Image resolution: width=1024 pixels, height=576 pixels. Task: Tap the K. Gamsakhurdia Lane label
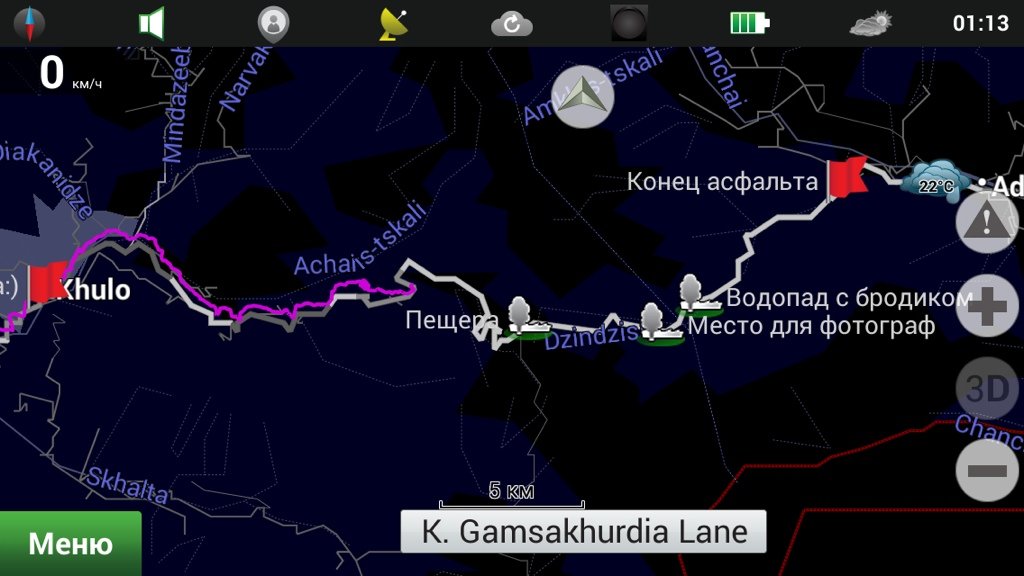point(583,531)
